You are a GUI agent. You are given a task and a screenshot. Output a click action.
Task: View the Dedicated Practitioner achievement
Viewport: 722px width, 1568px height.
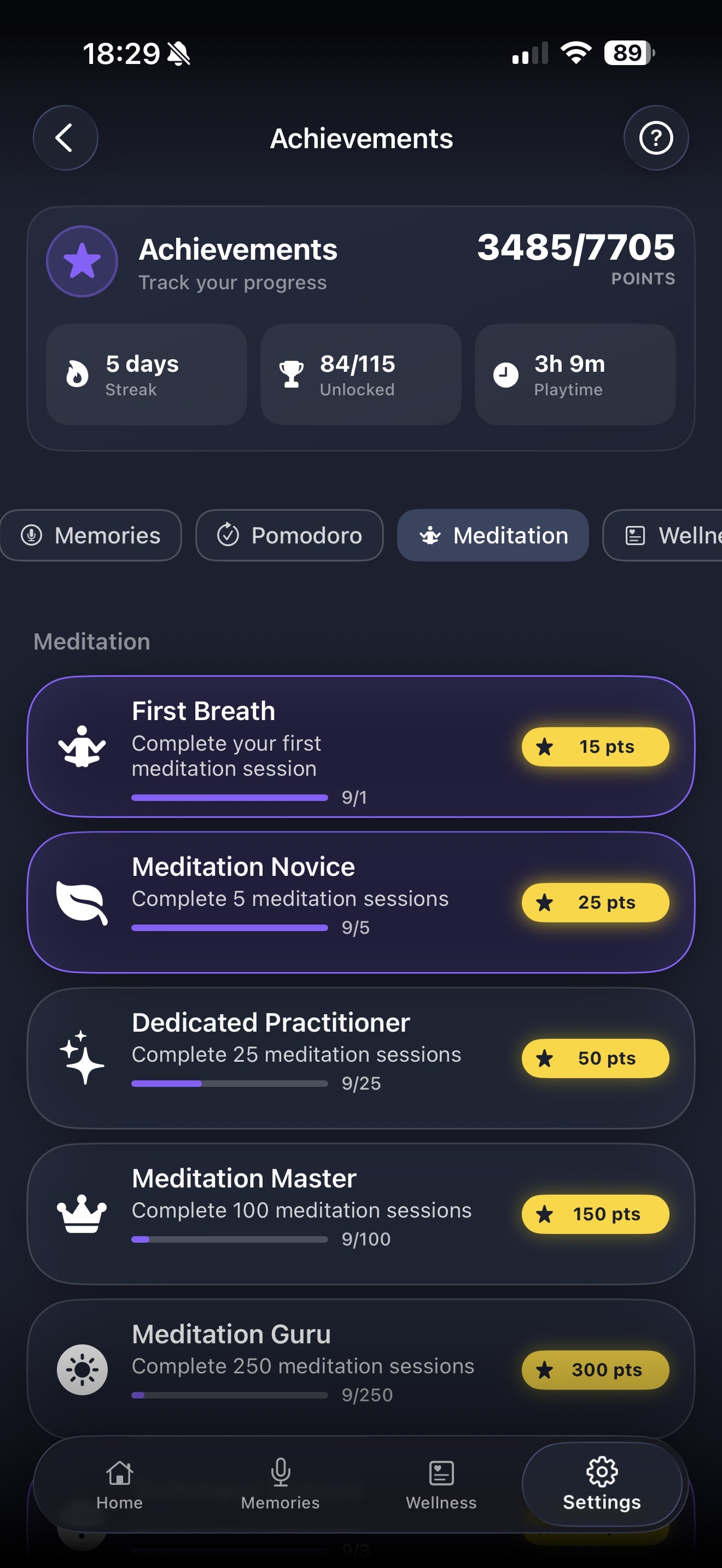[x=360, y=1058]
